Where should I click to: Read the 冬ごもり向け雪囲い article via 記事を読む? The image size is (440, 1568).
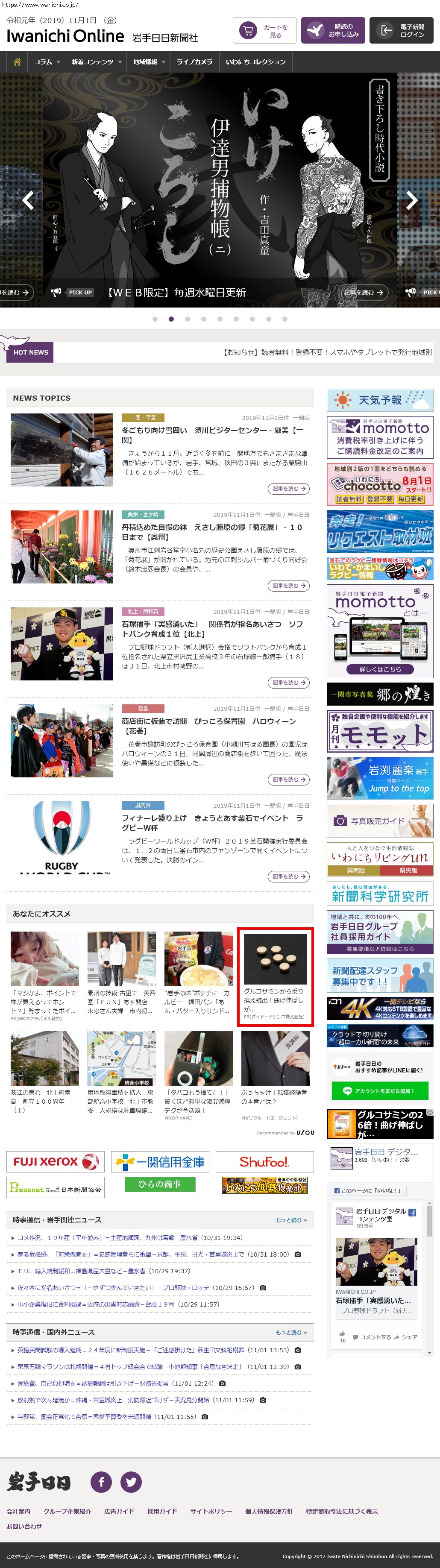(x=288, y=488)
